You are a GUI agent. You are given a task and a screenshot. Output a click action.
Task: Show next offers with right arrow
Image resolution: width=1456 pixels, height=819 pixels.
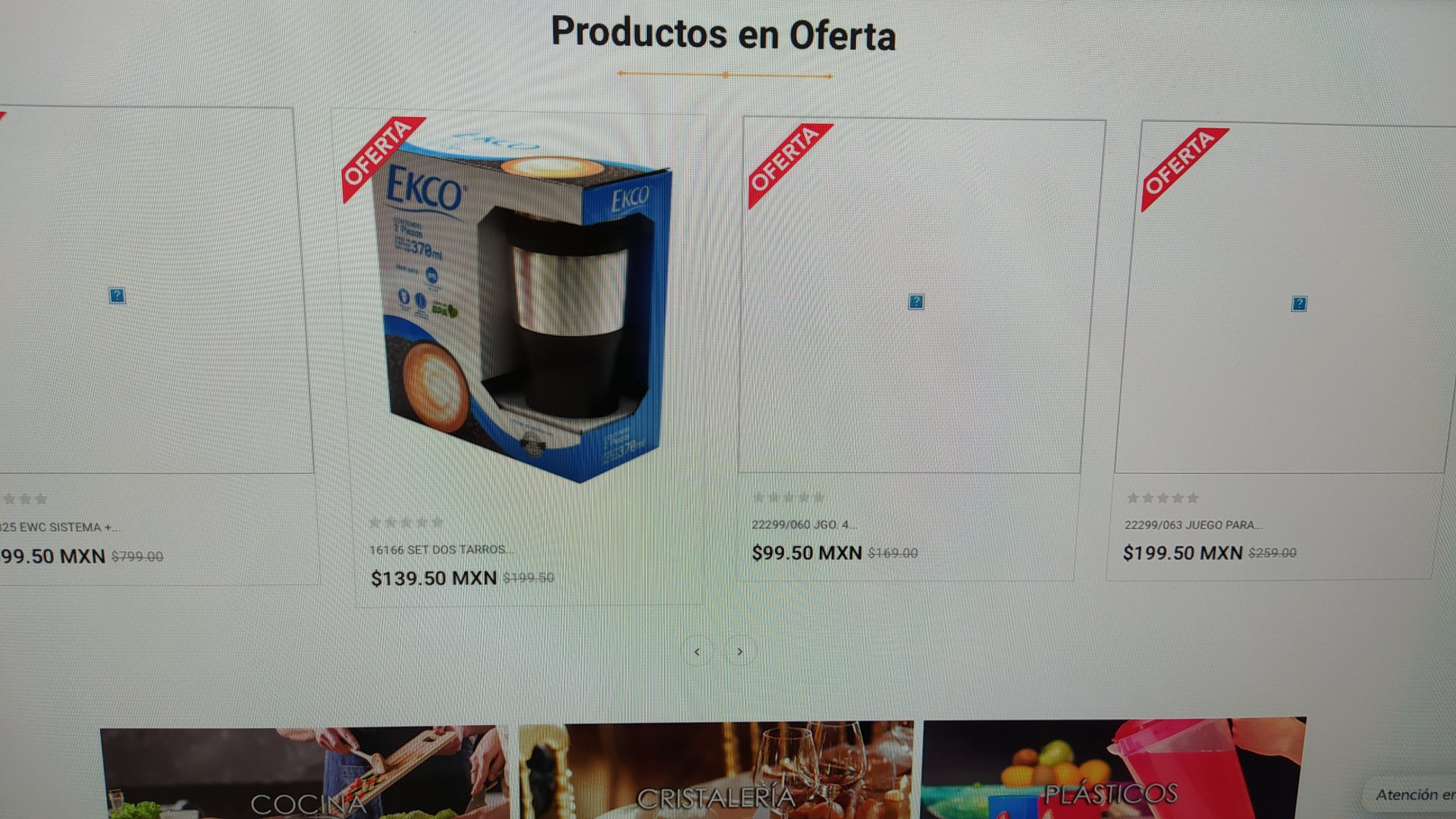coord(740,651)
